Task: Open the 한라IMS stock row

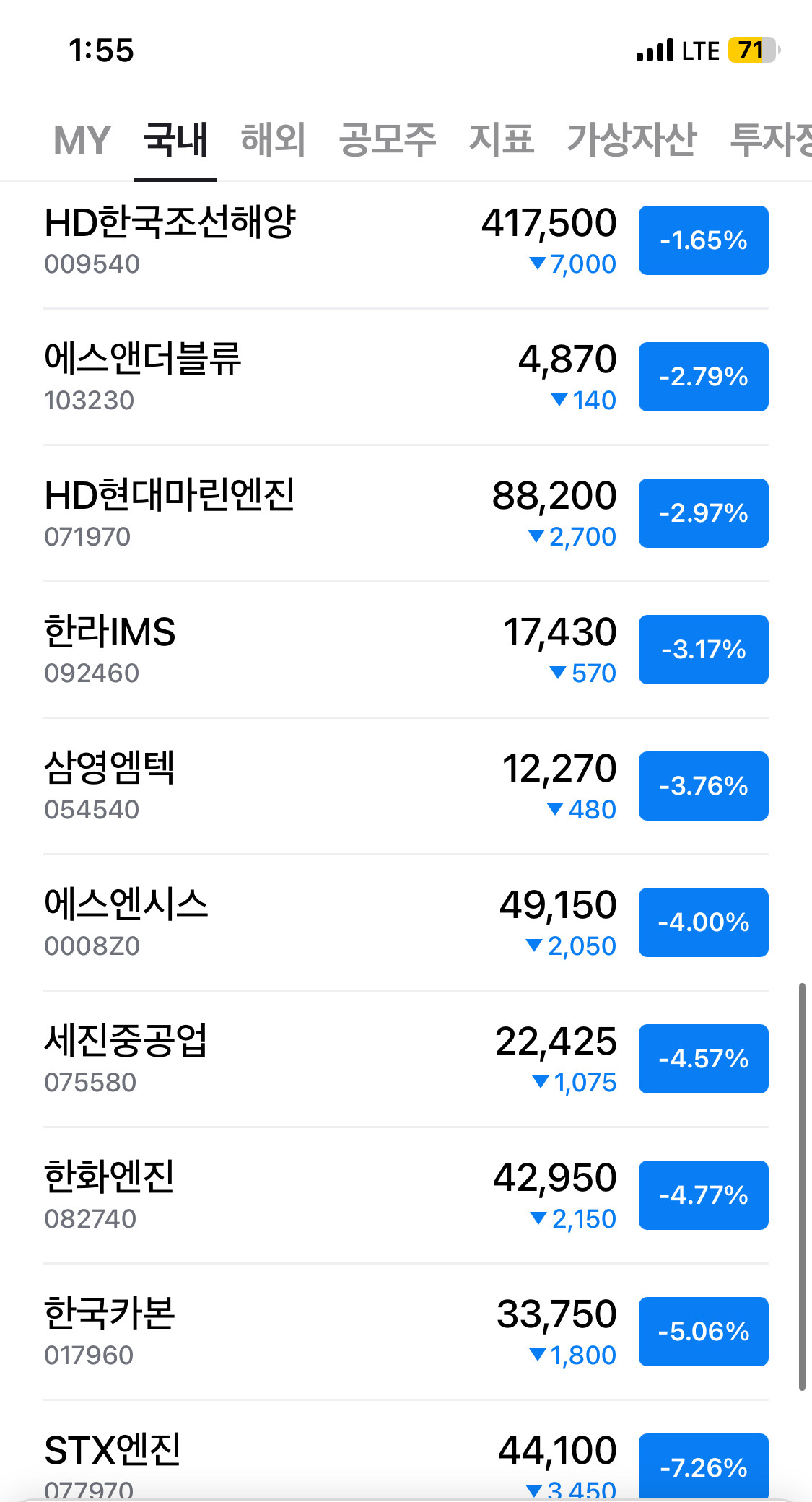Action: [x=289, y=650]
